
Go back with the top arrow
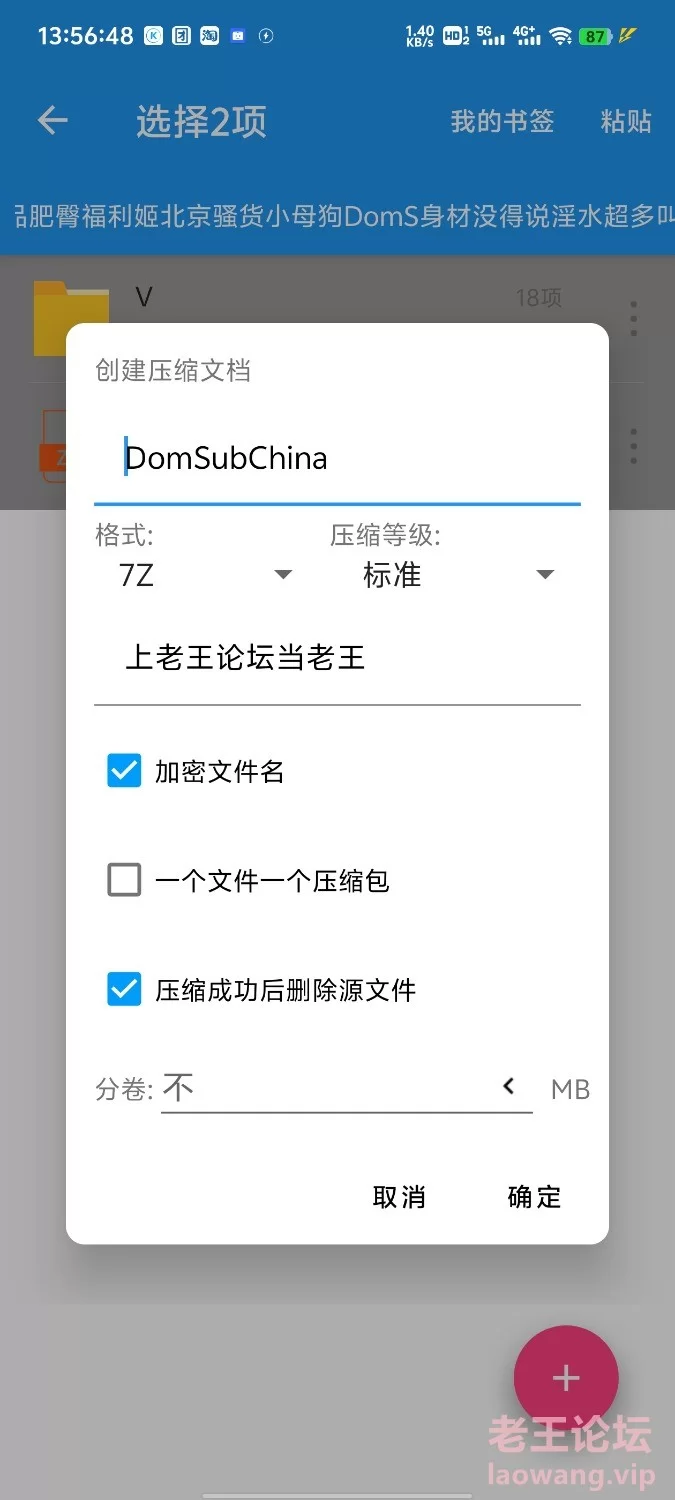(53, 121)
